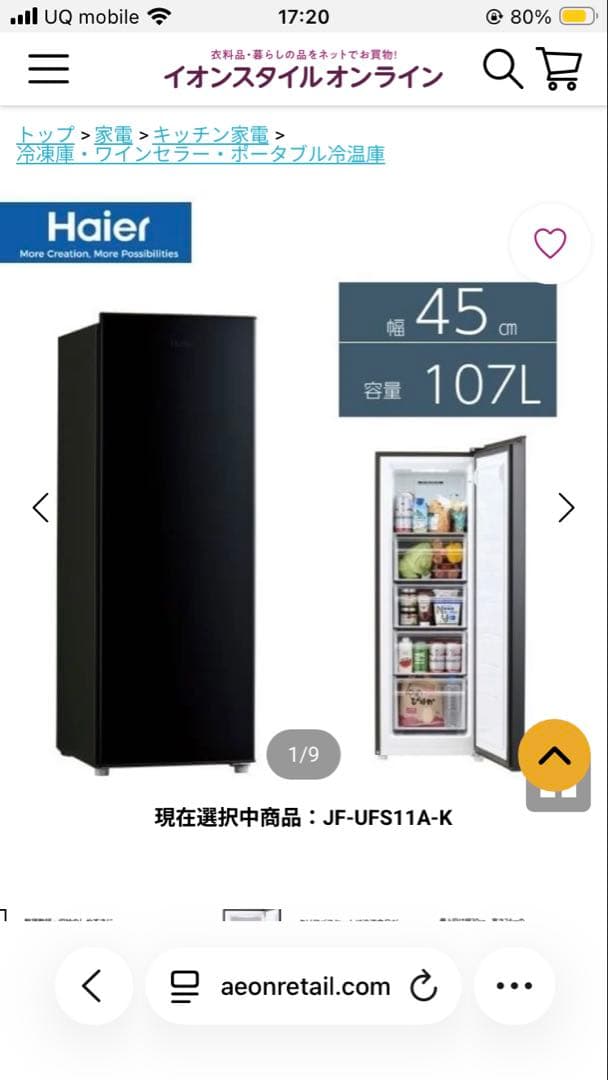Add the product to favorites with heart
Screen dimensions: 608x1080
pos(550,243)
